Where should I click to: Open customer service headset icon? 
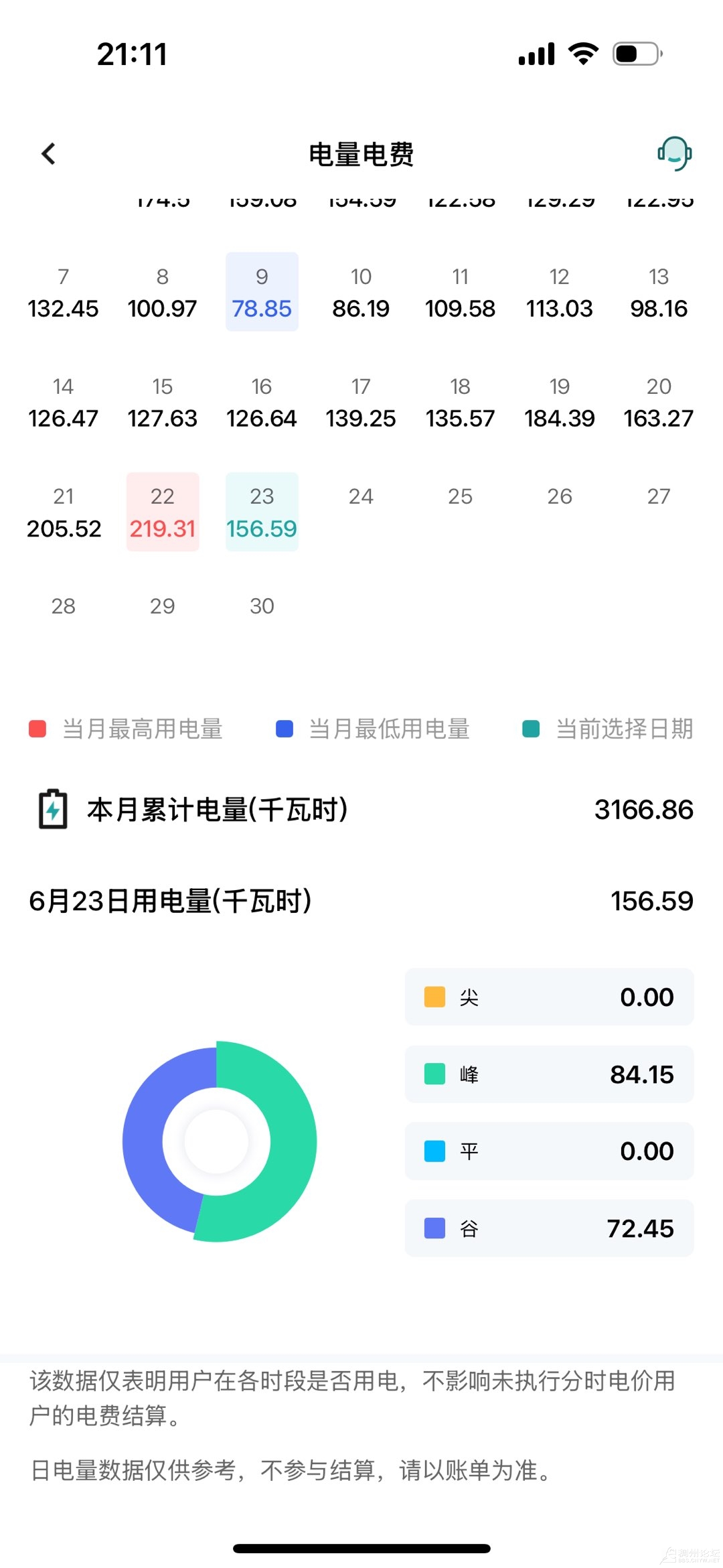[x=675, y=154]
